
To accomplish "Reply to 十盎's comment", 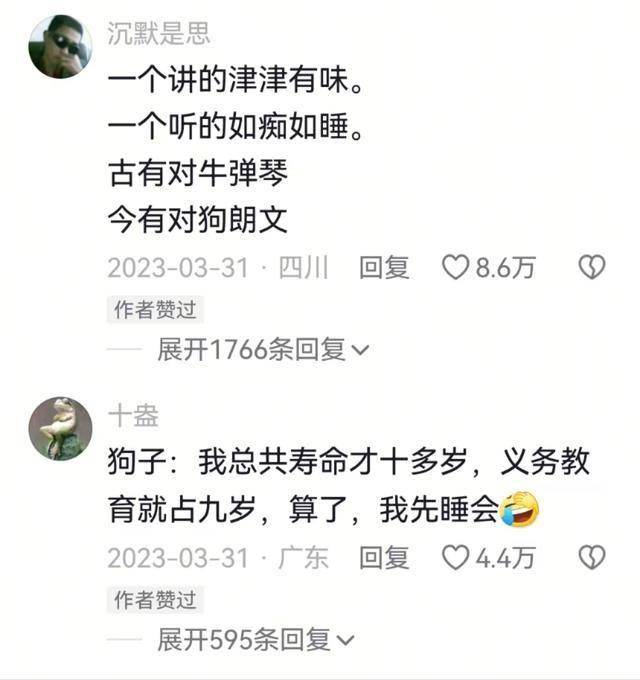I will coord(384,558).
